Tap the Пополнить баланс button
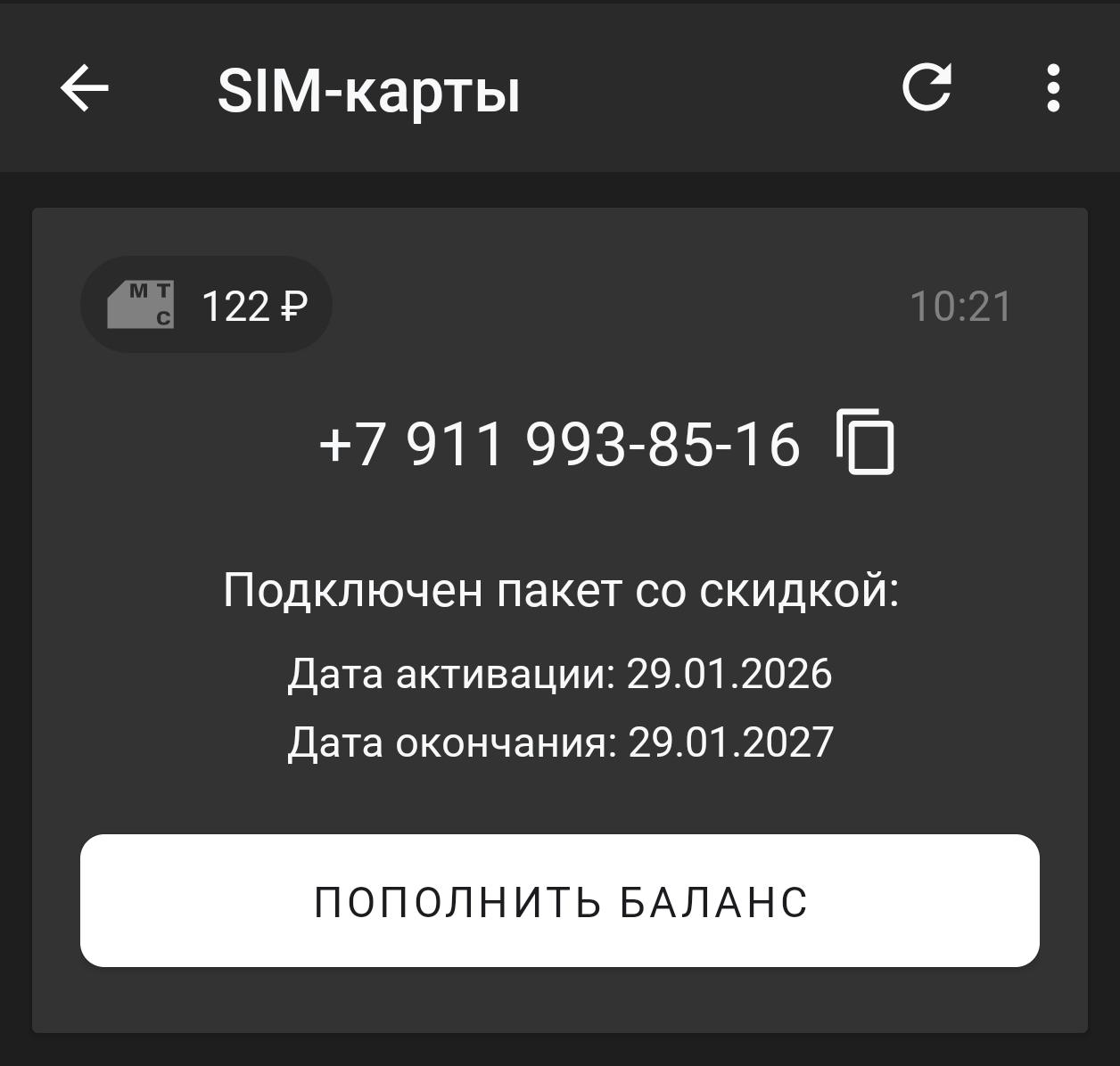This screenshot has height=1066, width=1120. (x=560, y=900)
